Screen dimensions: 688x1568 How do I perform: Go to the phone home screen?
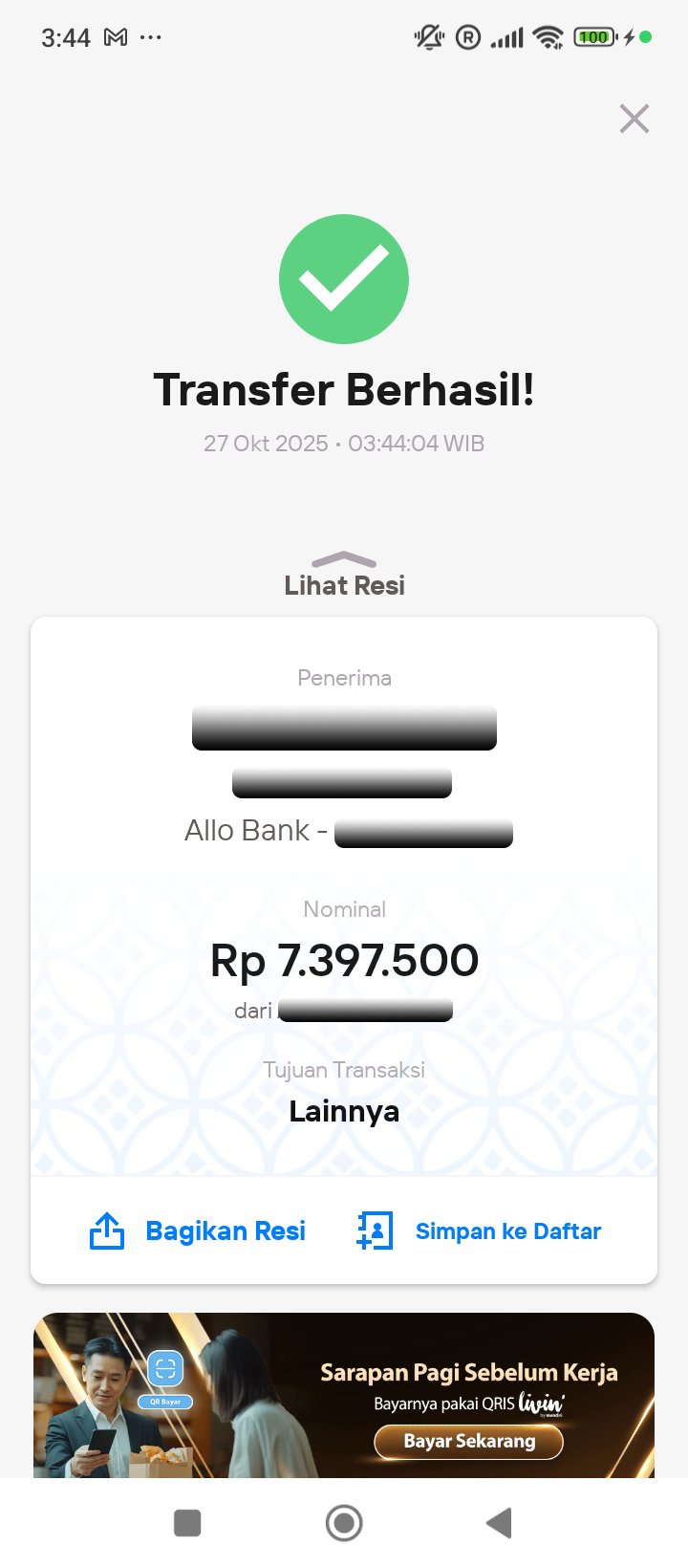click(x=344, y=1523)
